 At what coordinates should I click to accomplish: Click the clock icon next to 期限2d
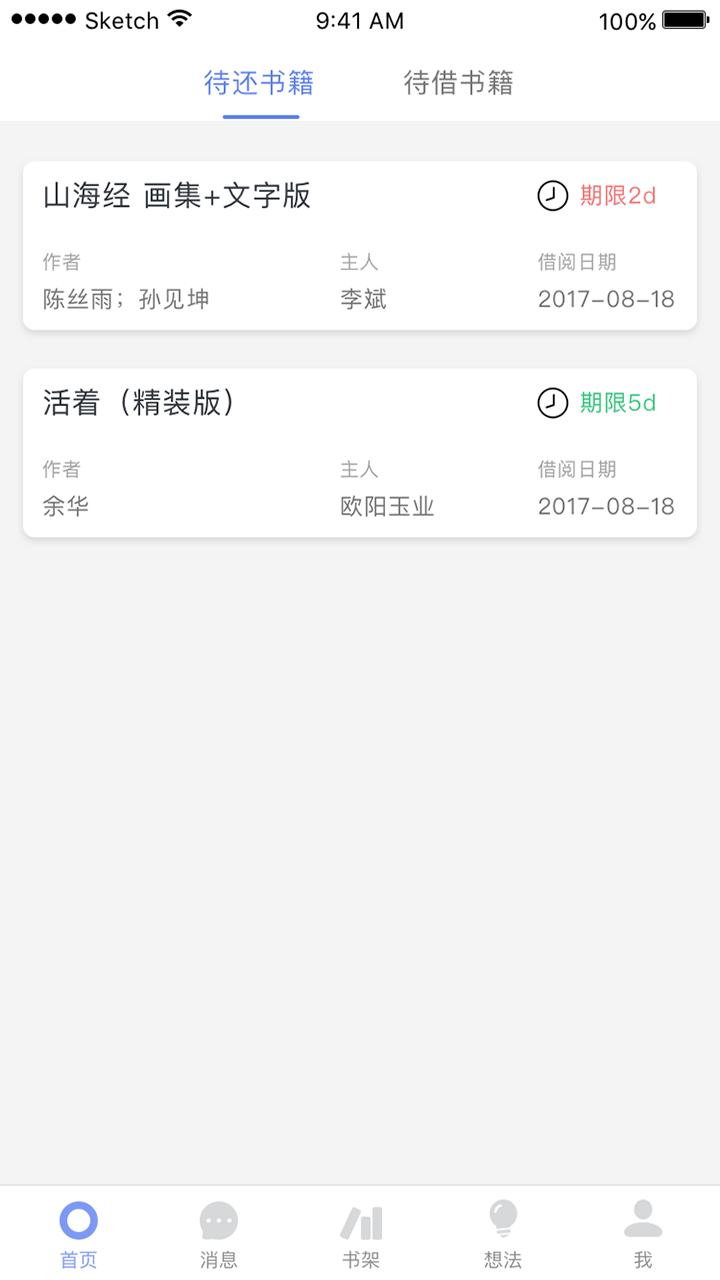[x=553, y=197]
